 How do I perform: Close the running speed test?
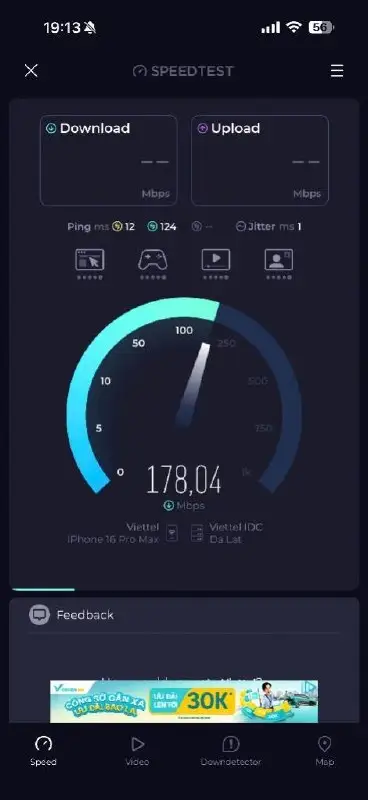click(31, 70)
